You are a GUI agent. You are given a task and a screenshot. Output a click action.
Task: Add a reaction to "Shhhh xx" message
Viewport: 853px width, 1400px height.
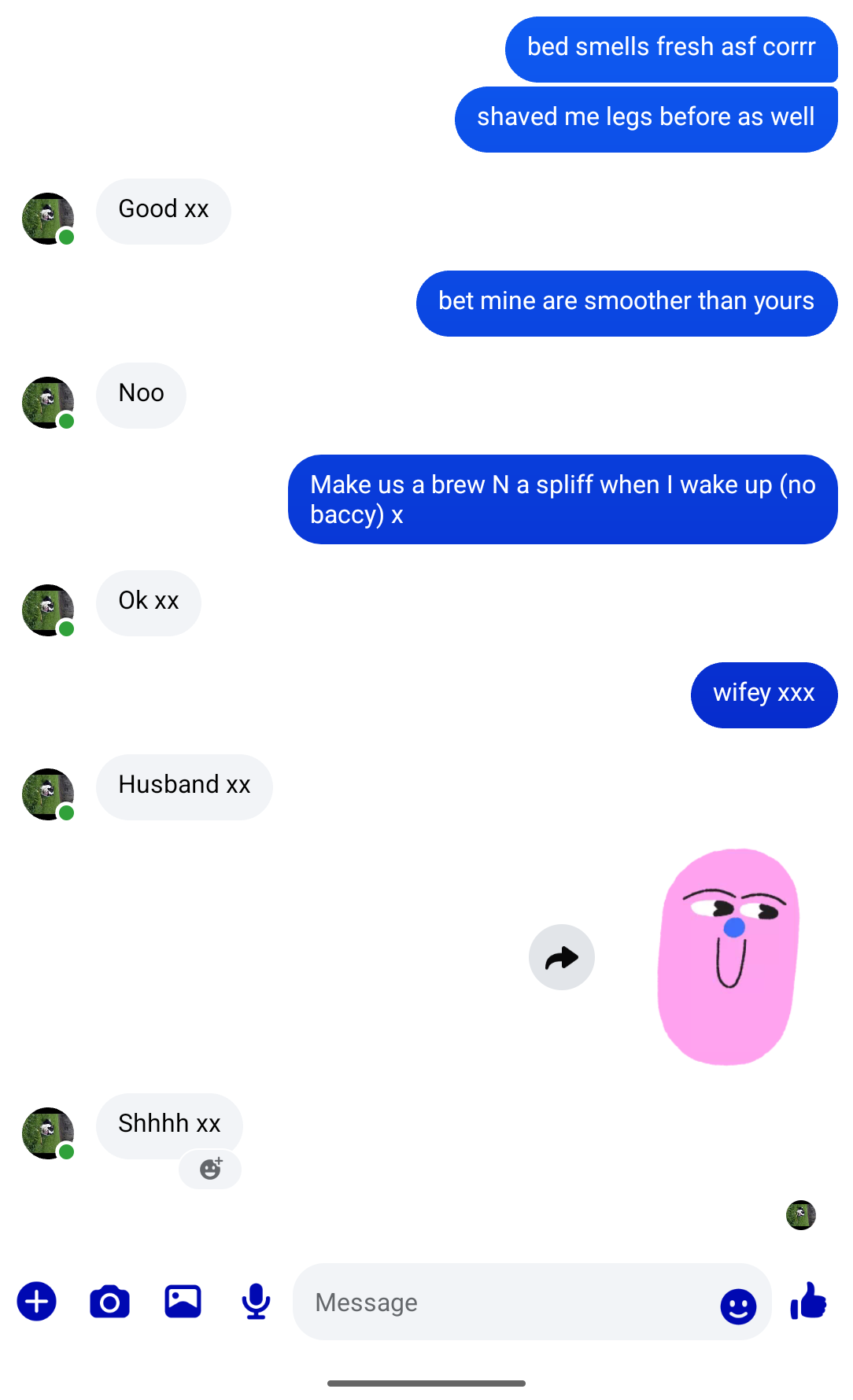coord(210,1169)
